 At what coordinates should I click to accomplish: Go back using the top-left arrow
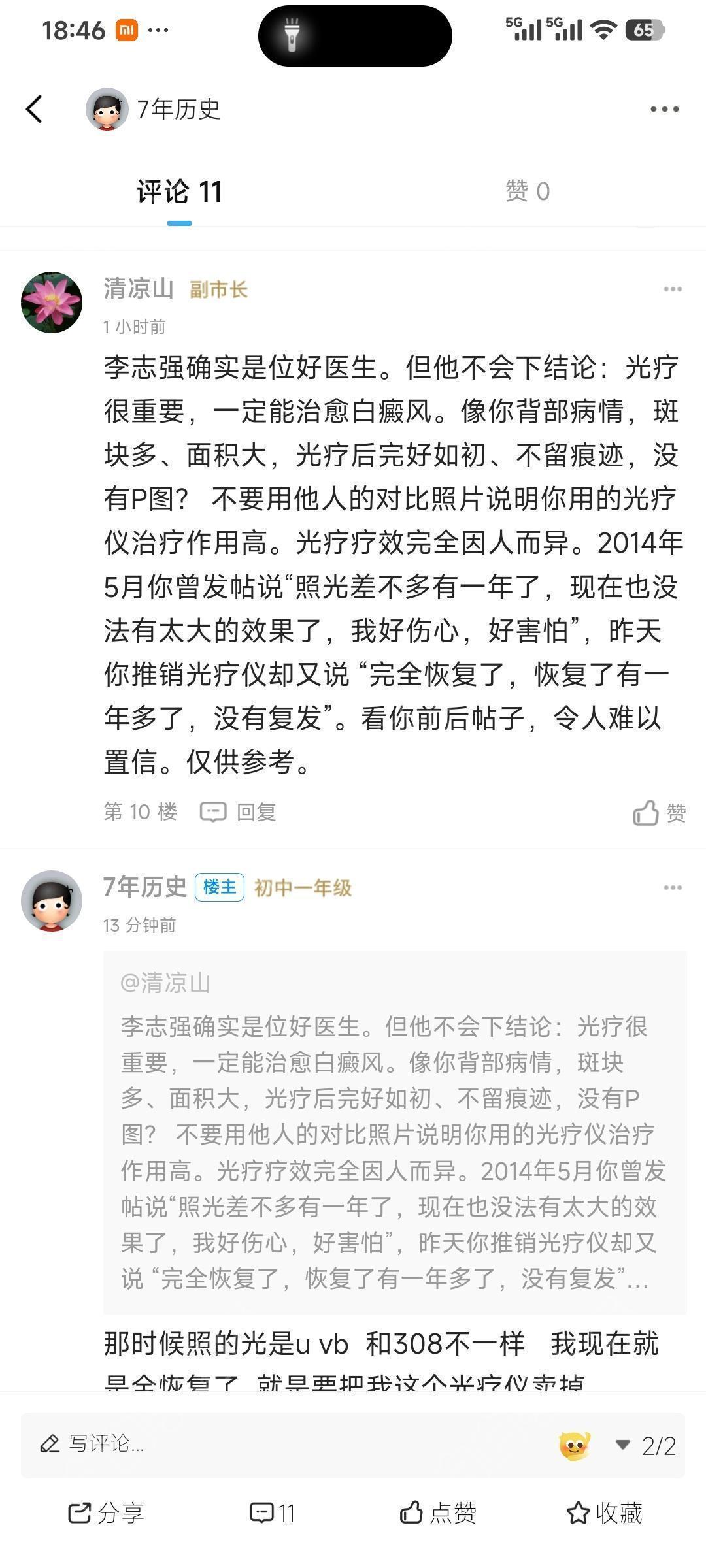tap(35, 109)
